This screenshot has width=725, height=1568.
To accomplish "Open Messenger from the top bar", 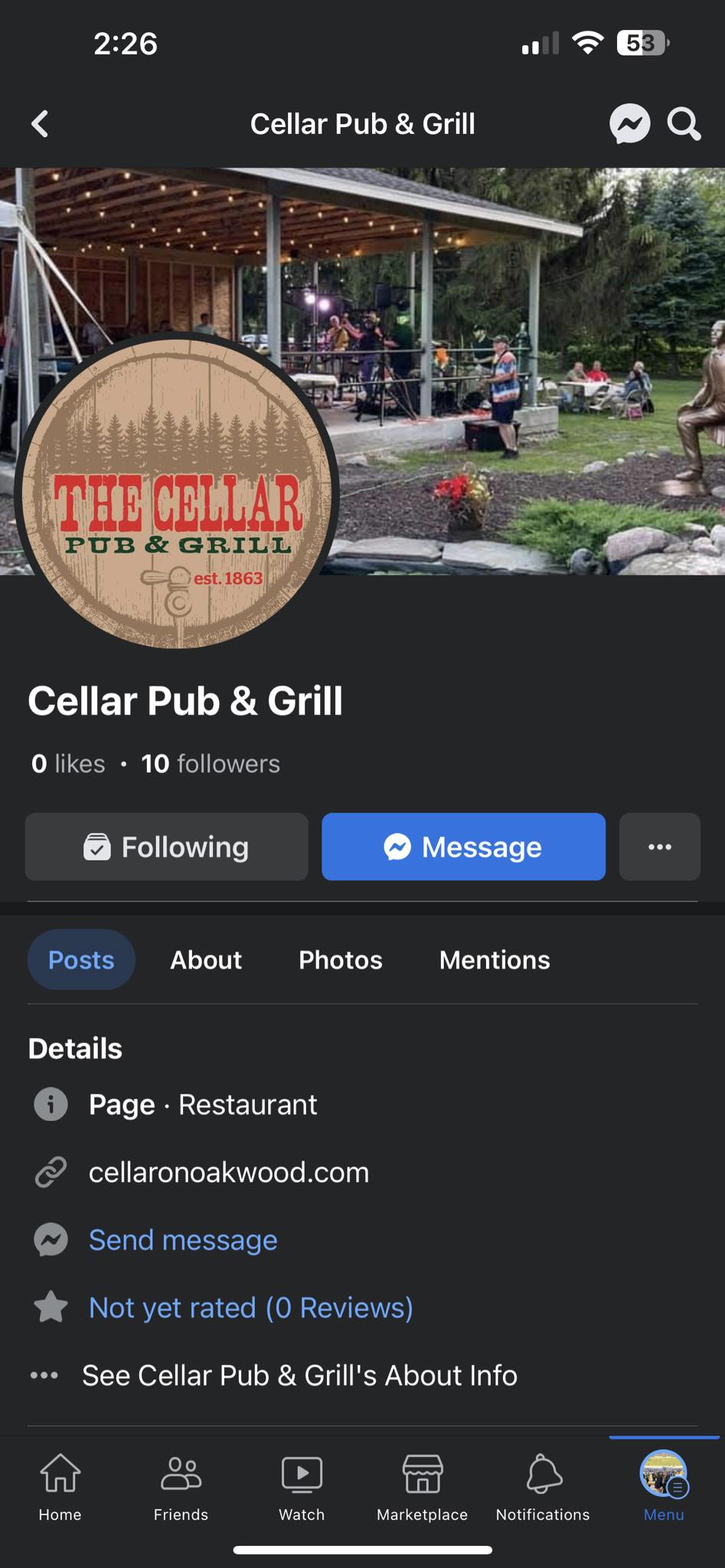I will [629, 123].
